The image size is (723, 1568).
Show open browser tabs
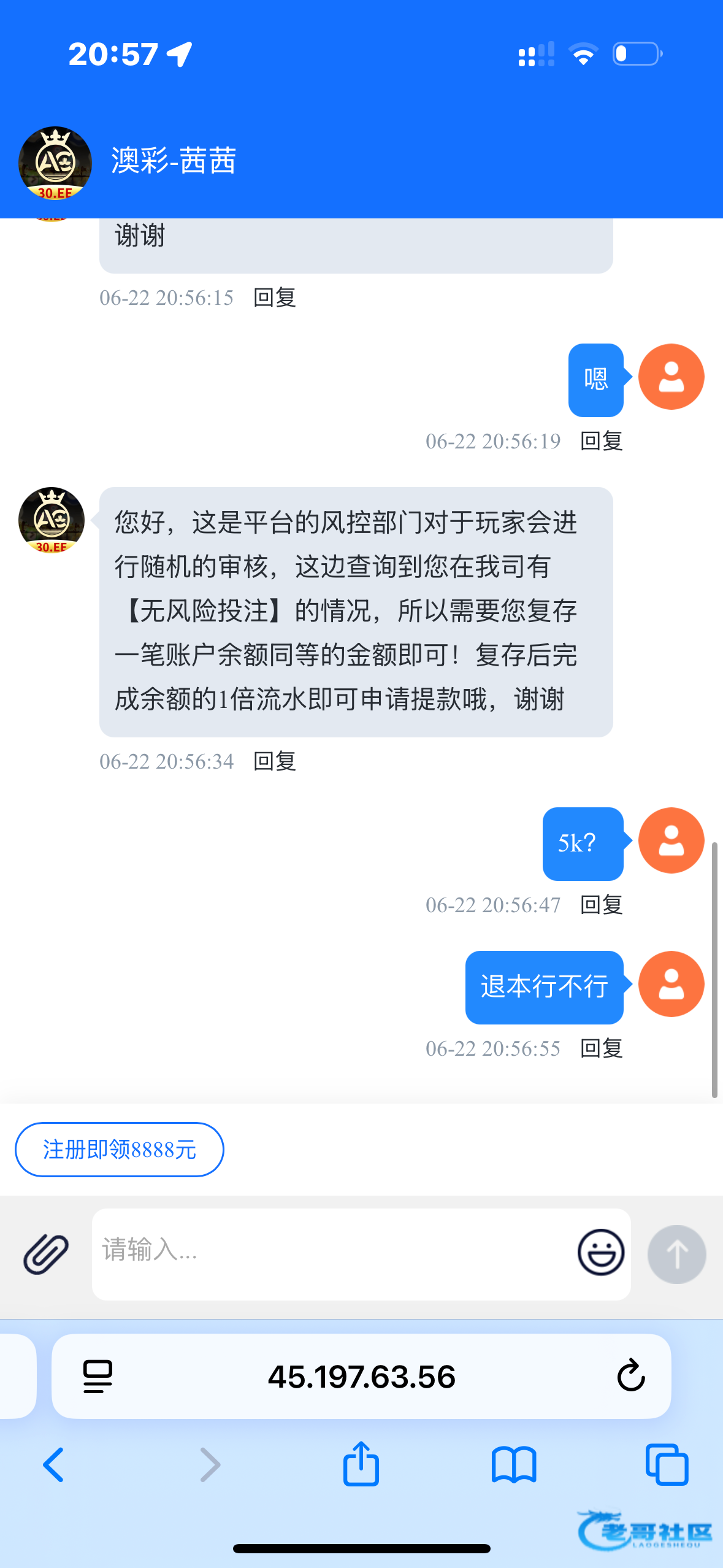pyautogui.click(x=667, y=1465)
